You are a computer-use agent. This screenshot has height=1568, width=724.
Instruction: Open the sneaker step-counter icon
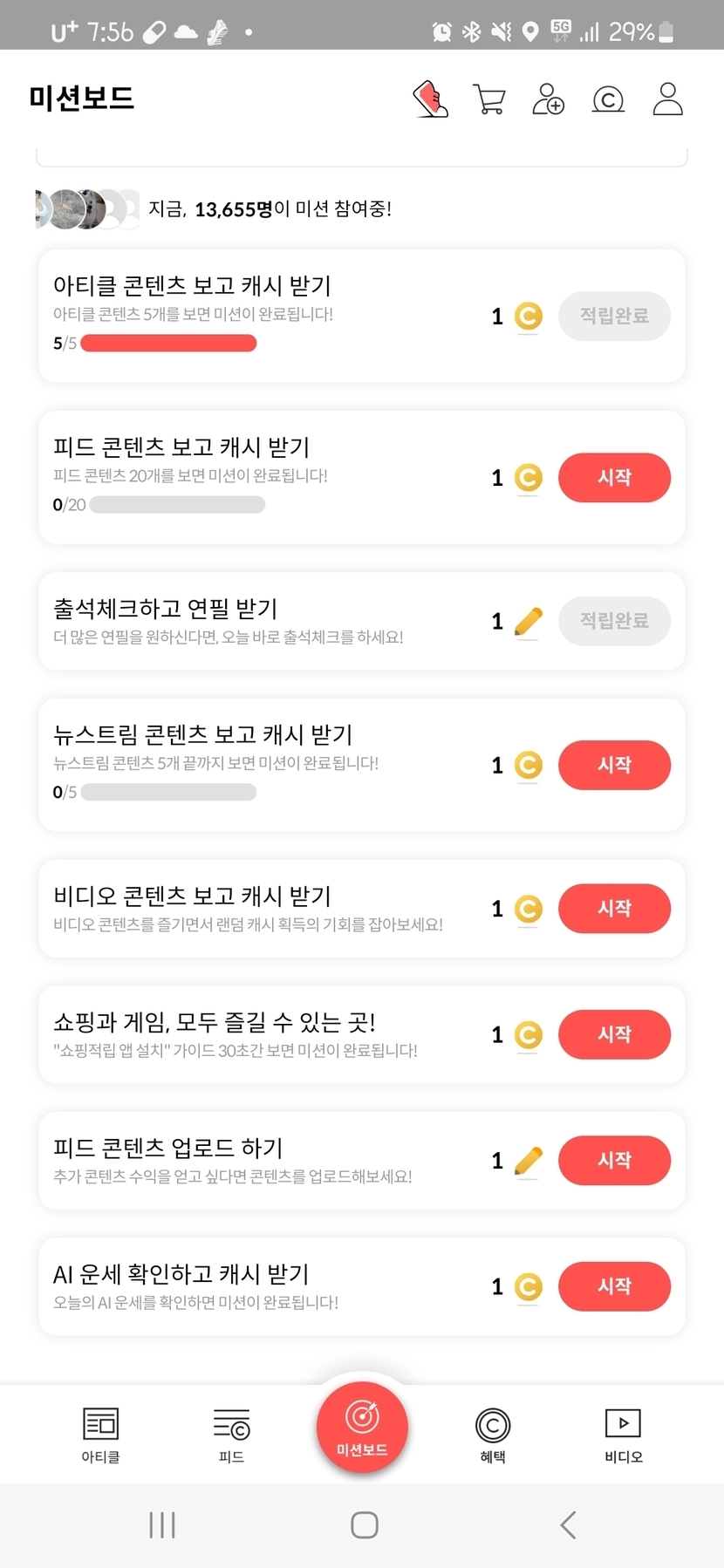(x=430, y=99)
